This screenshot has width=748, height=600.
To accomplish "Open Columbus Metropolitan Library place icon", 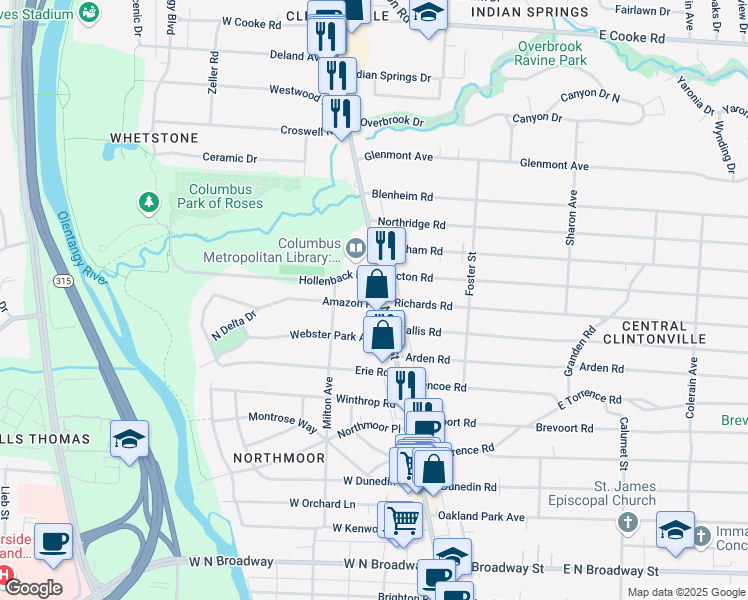I will click(356, 246).
